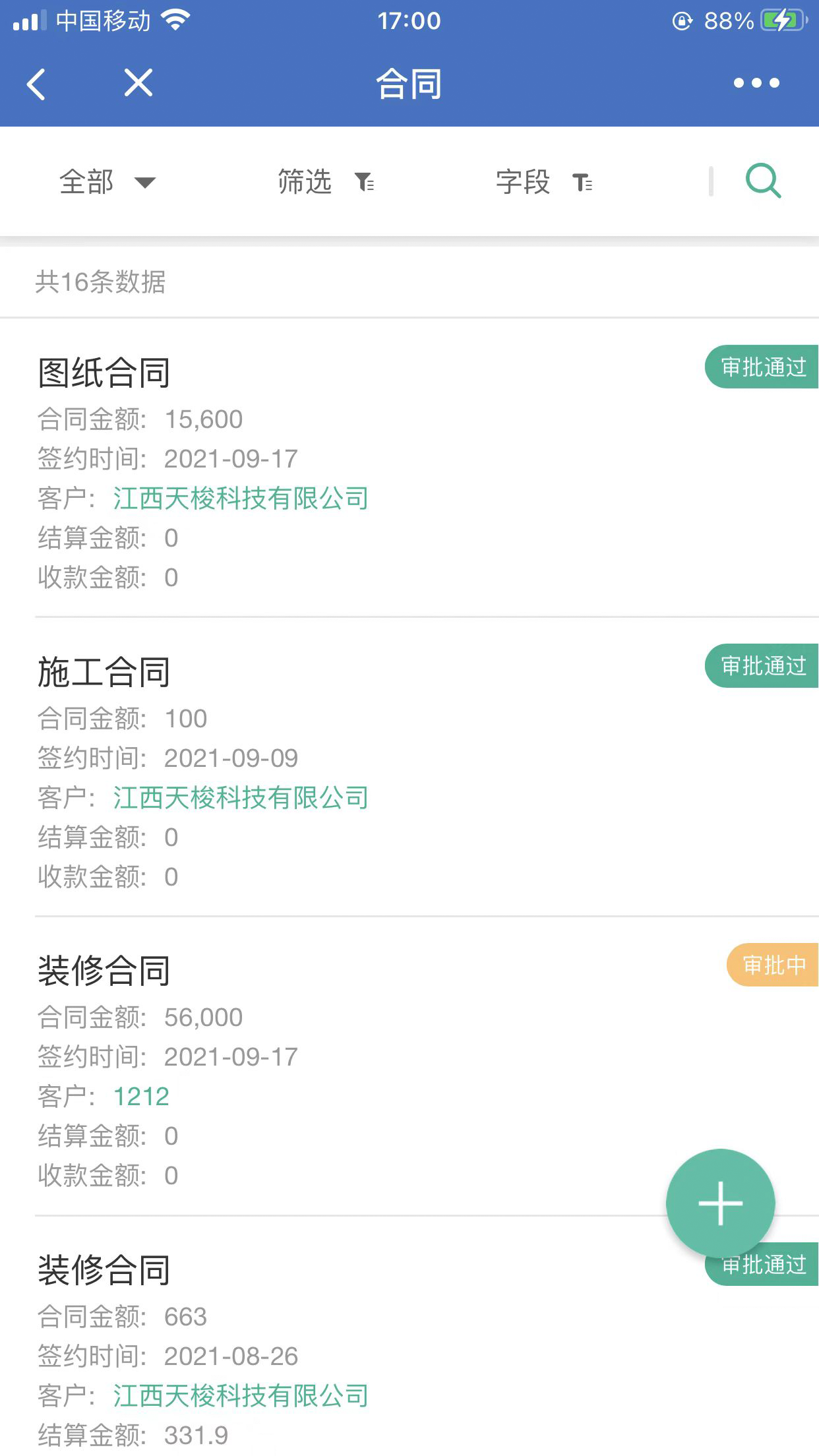Go back using the left arrow
819x1456 pixels.
37,84
